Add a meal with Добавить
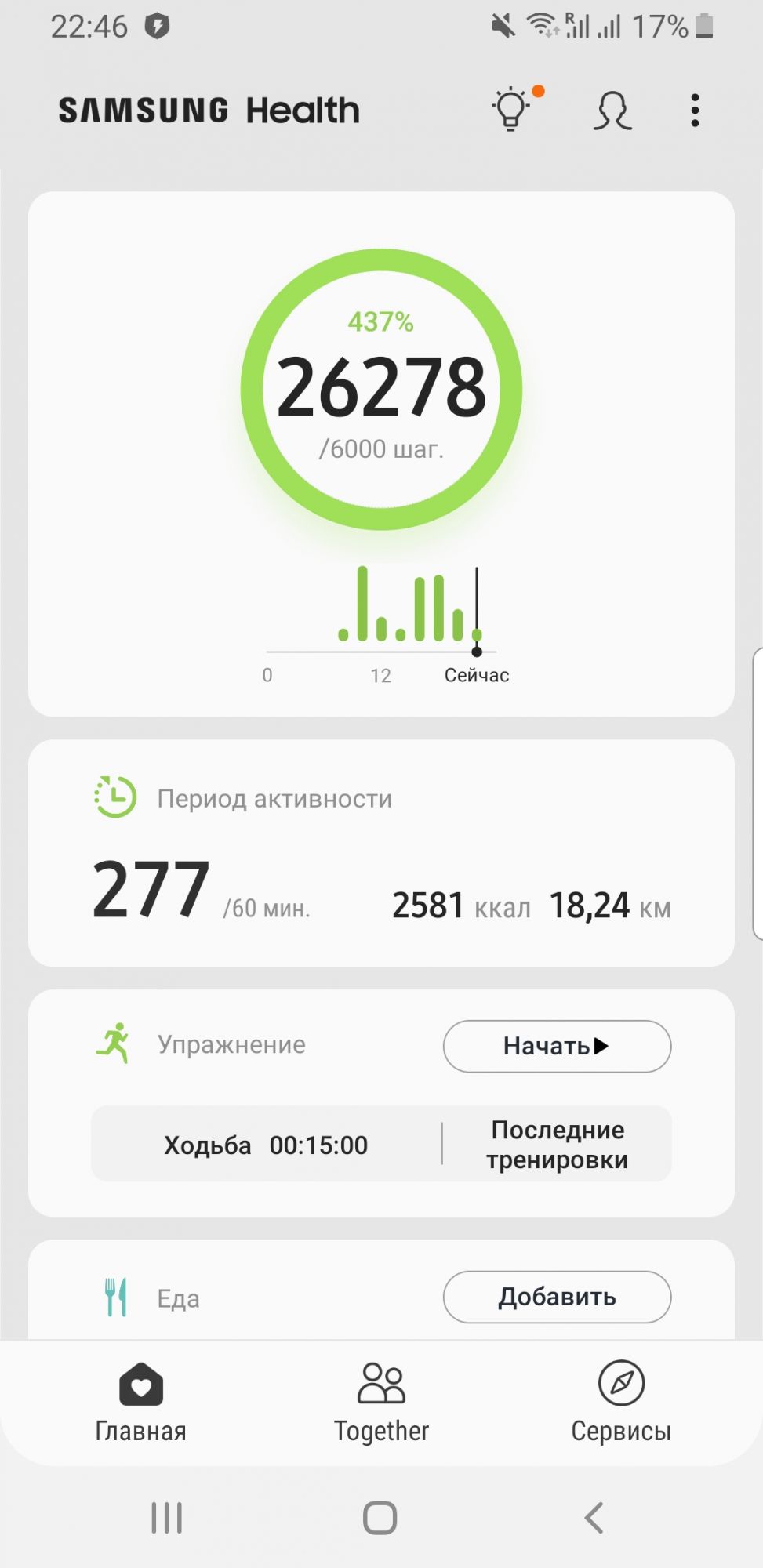 (x=557, y=1297)
